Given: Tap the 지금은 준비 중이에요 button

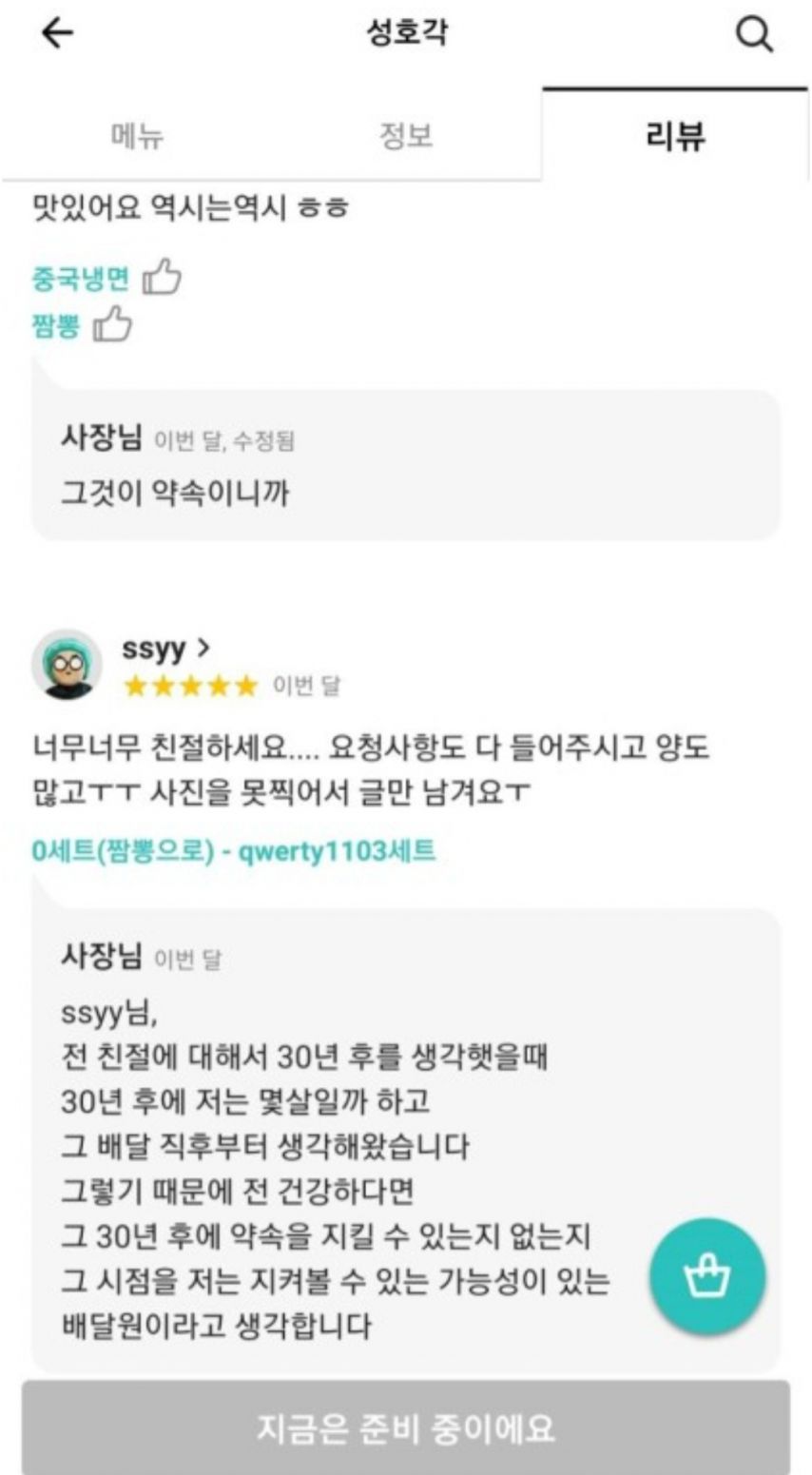Looking at the screenshot, I should click(x=406, y=1428).
